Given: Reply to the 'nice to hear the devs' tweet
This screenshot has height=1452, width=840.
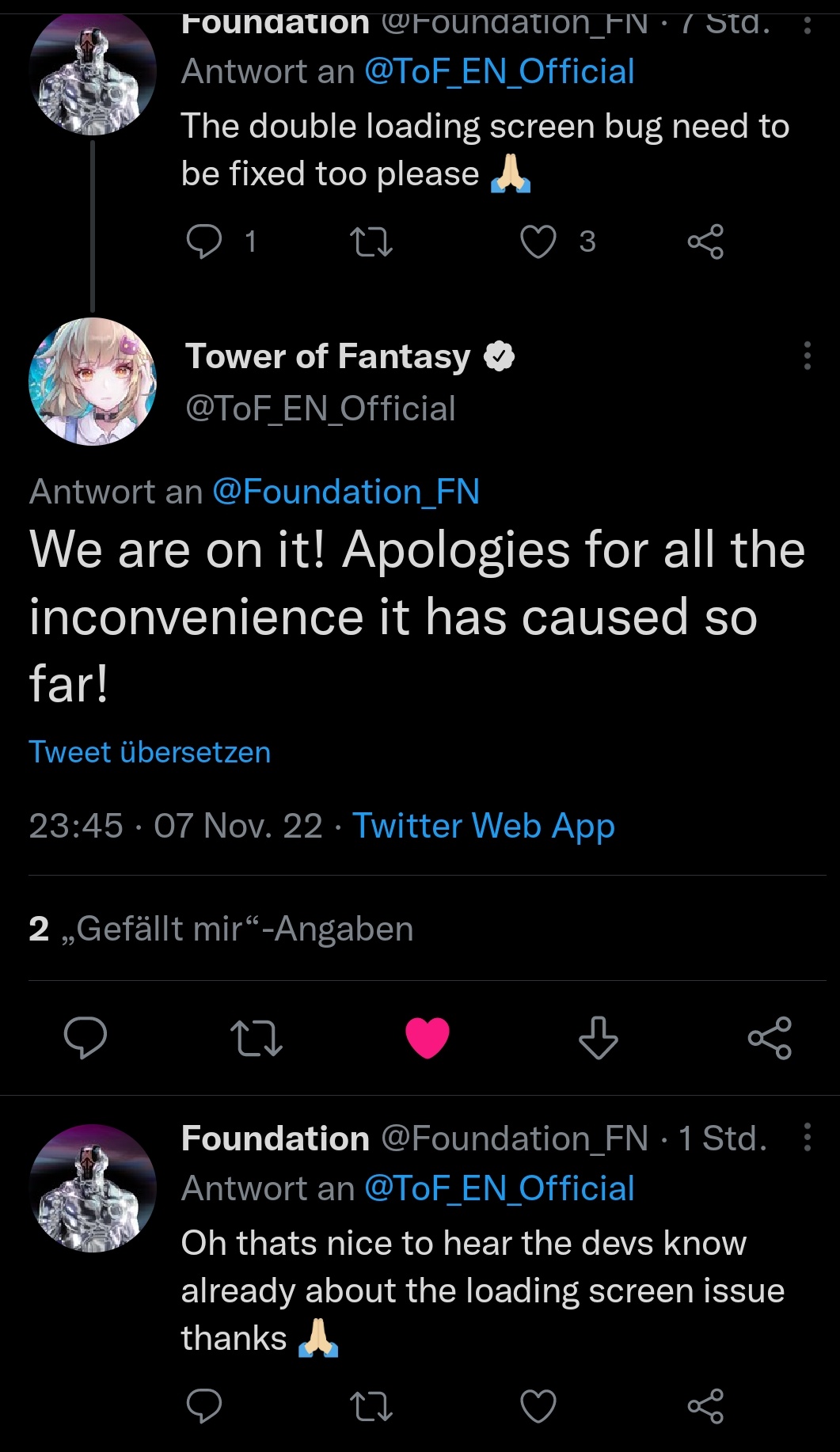Looking at the screenshot, I should pos(203,1406).
